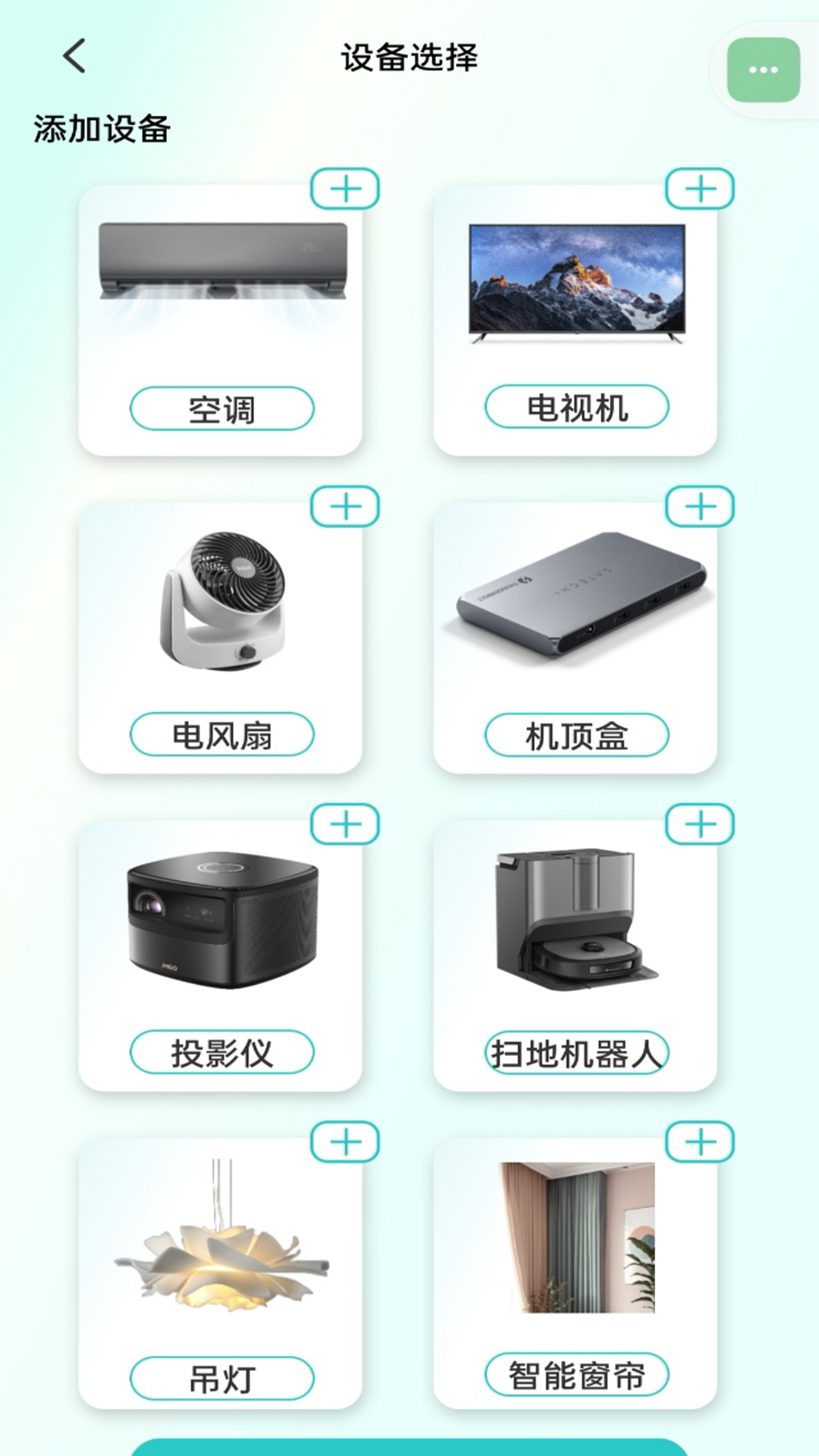The height and width of the screenshot is (1456, 819).
Task: Add the 空调 device with its plus icon
Action: pyautogui.click(x=345, y=189)
